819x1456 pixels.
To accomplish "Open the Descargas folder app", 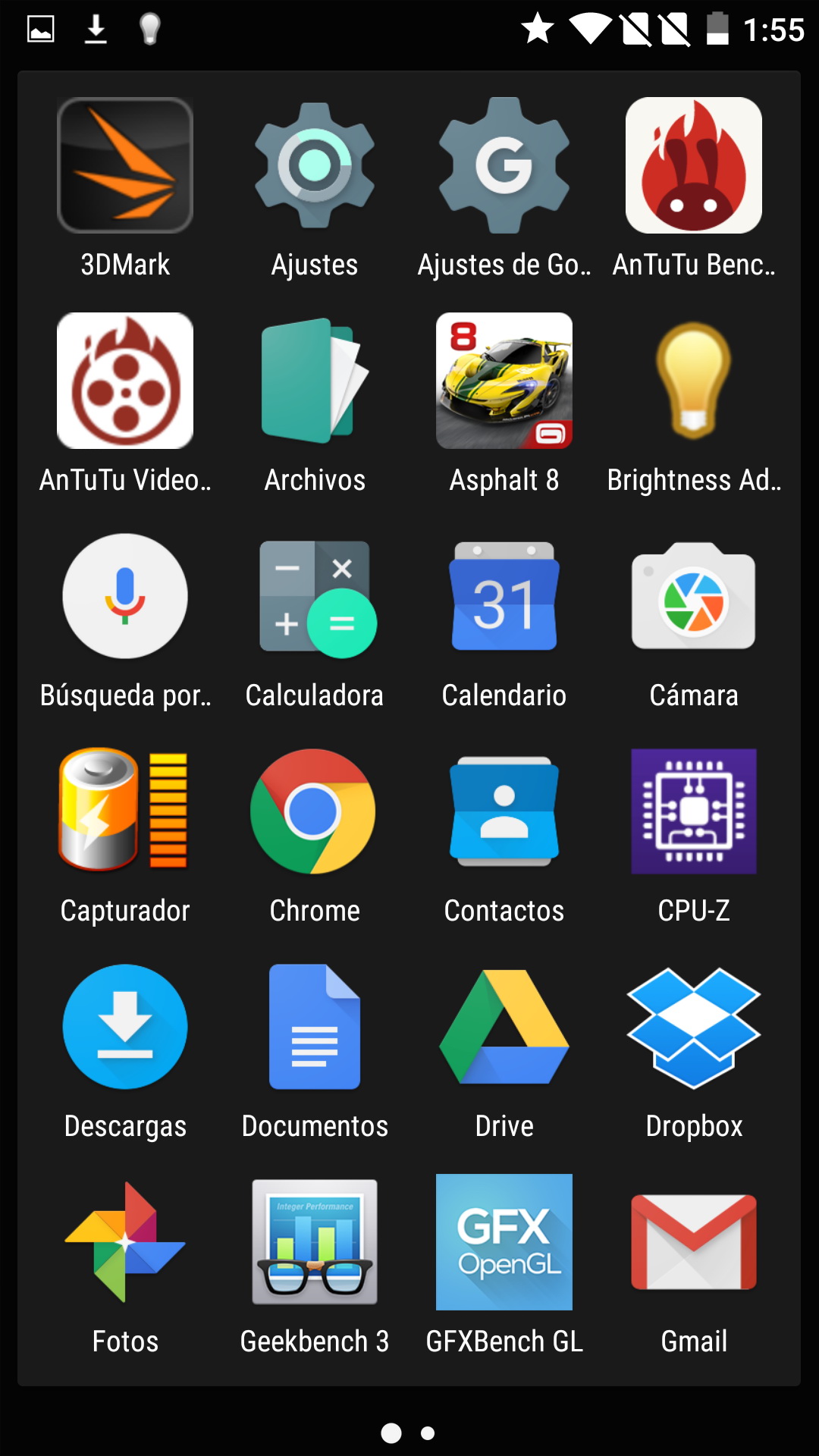I will (x=125, y=1027).
